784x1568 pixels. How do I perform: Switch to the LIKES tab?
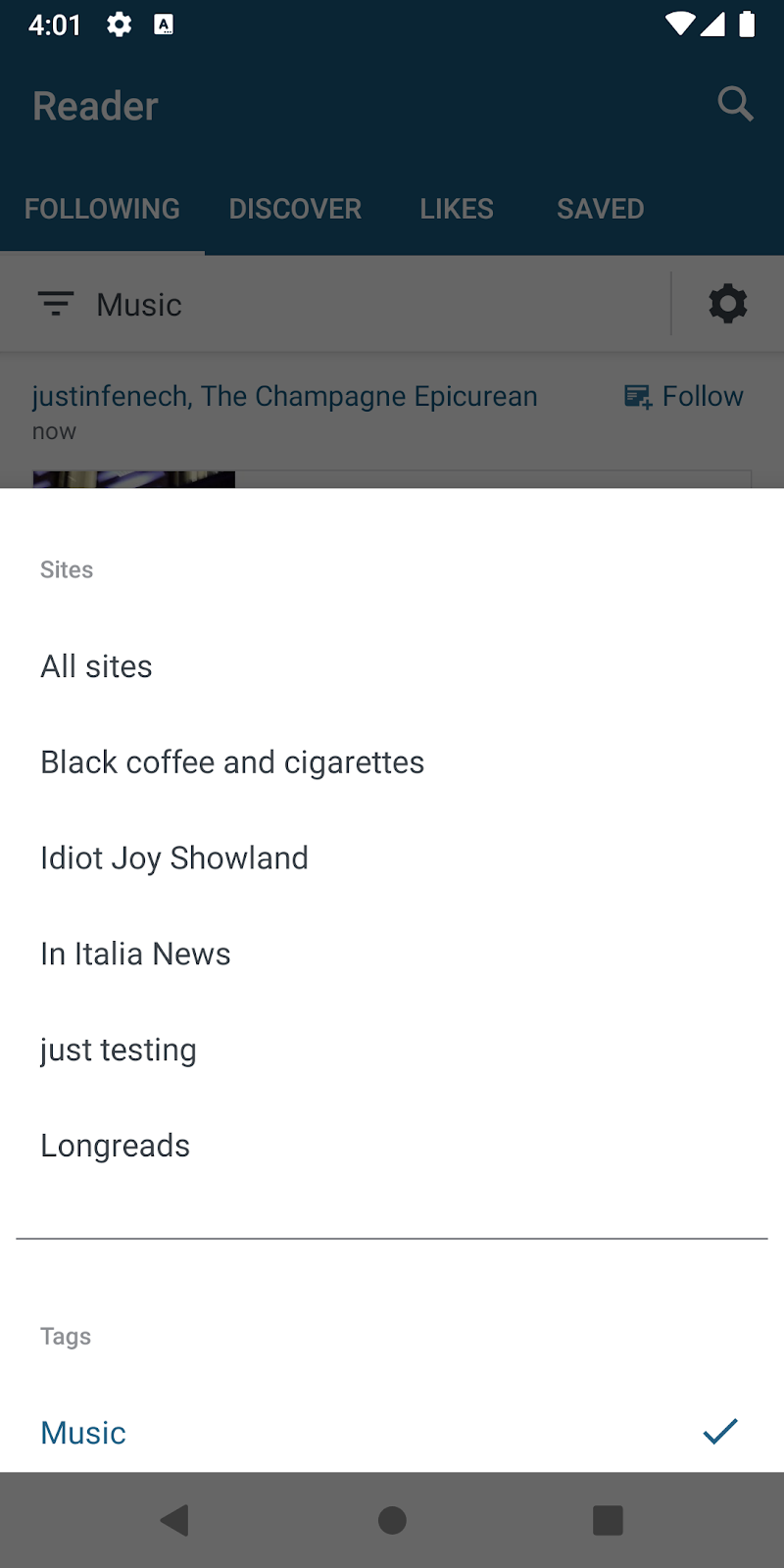[456, 208]
